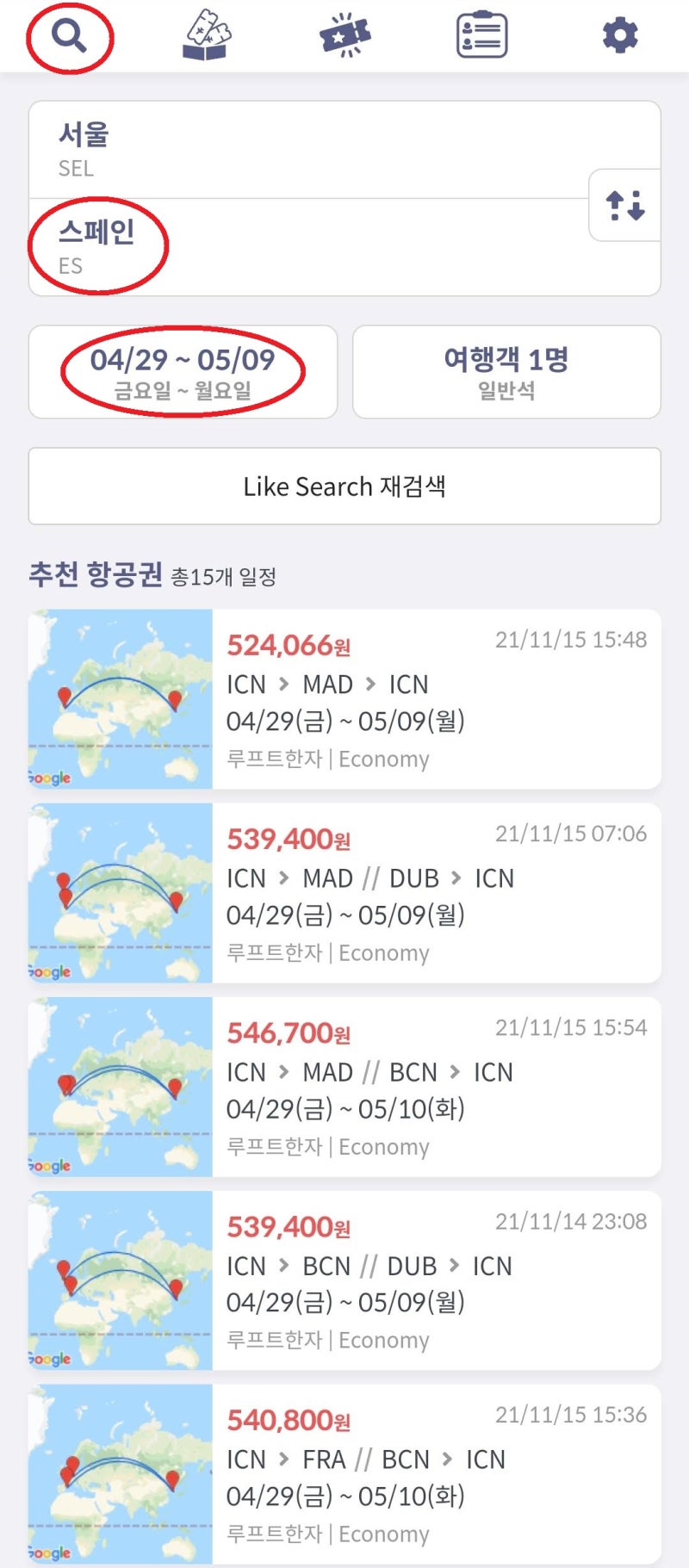Screen dimensions: 689x1568
Task: Change the destination 스페인 ES
Action: pos(308,247)
